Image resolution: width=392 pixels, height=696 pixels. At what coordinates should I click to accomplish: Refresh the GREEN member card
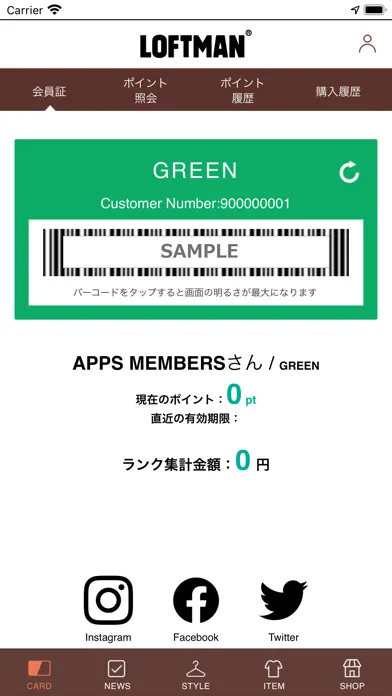click(x=349, y=173)
